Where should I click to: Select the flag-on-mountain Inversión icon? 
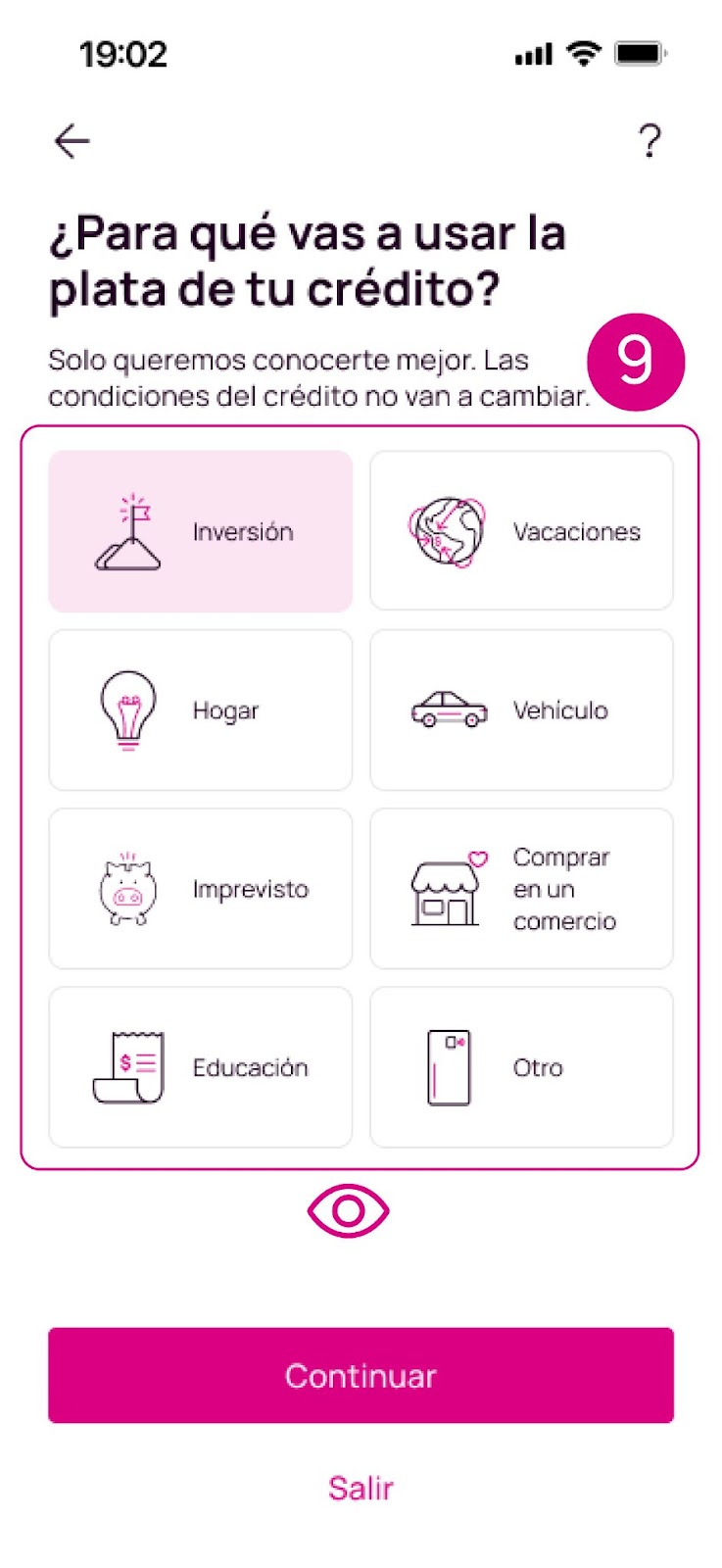coord(127,531)
